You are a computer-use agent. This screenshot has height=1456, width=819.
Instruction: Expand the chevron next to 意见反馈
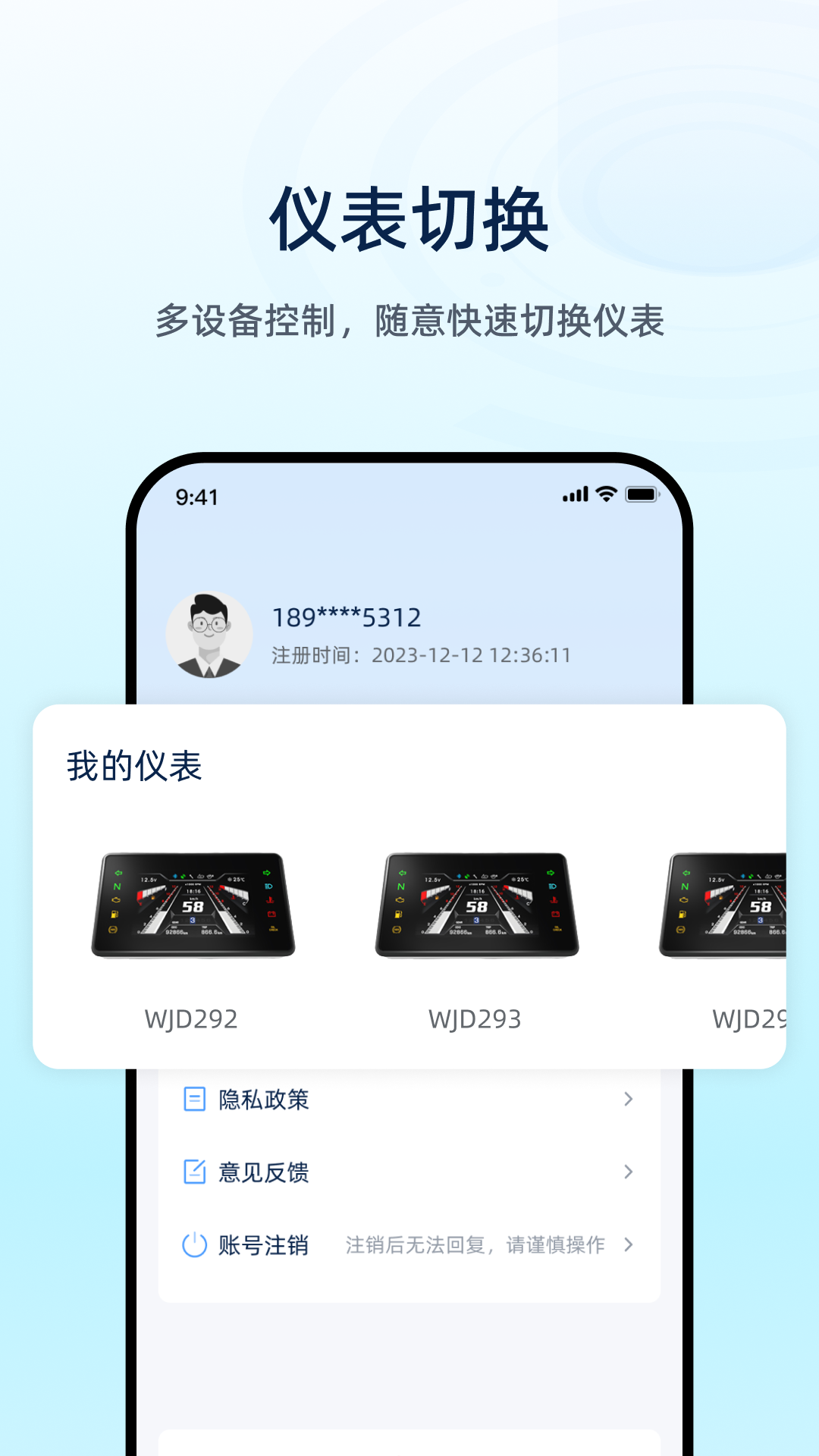627,1171
